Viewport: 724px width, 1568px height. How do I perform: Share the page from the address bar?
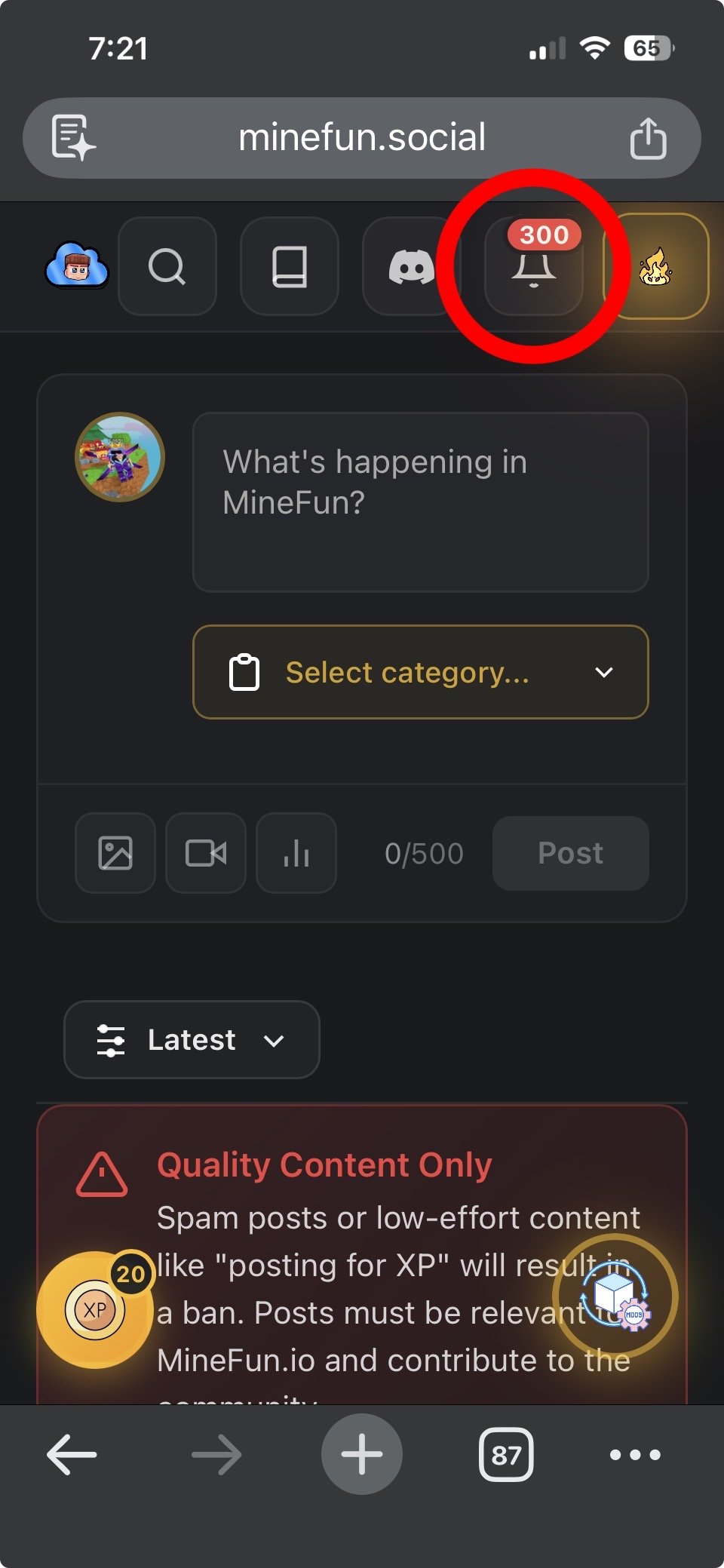click(648, 138)
